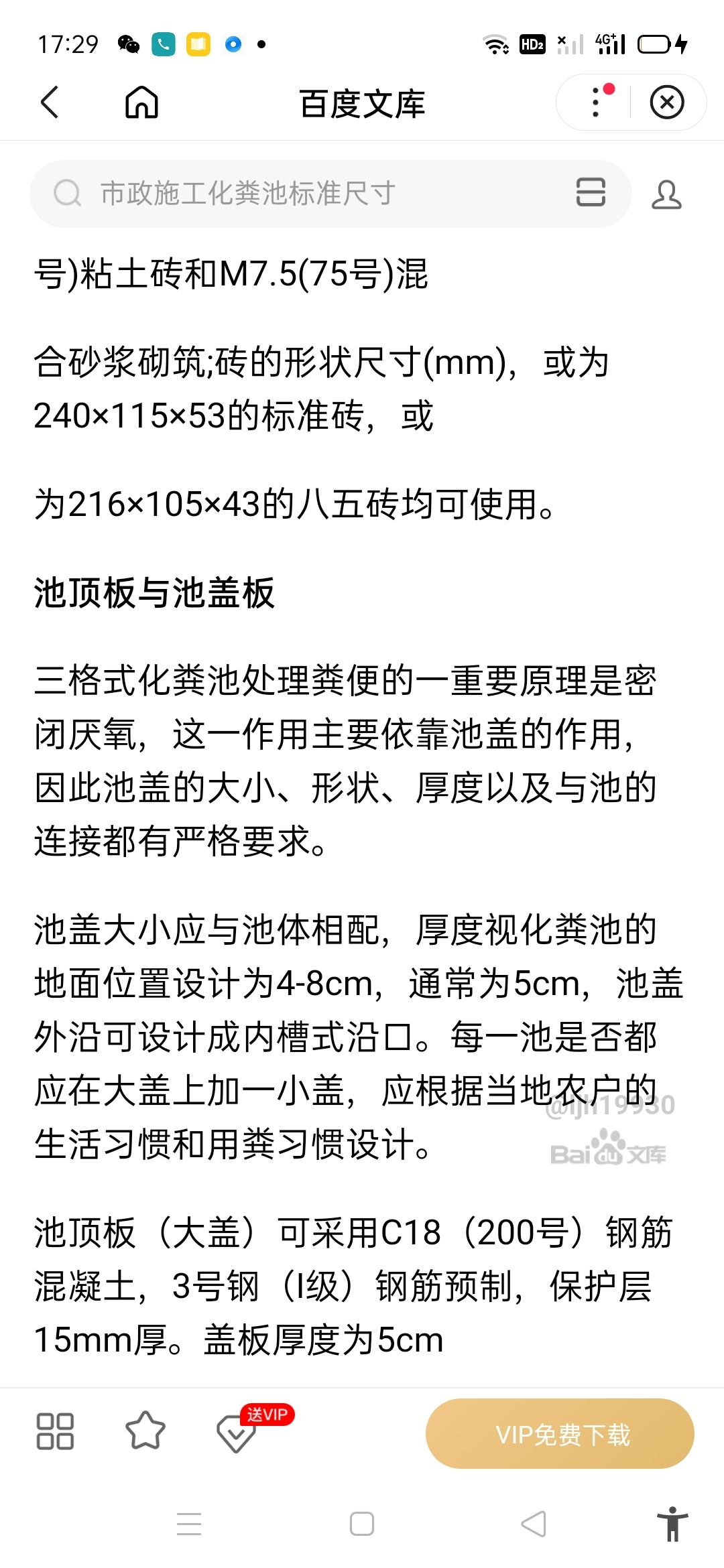
Task: Open the Baidu Wenku home icon
Action: coord(141,103)
